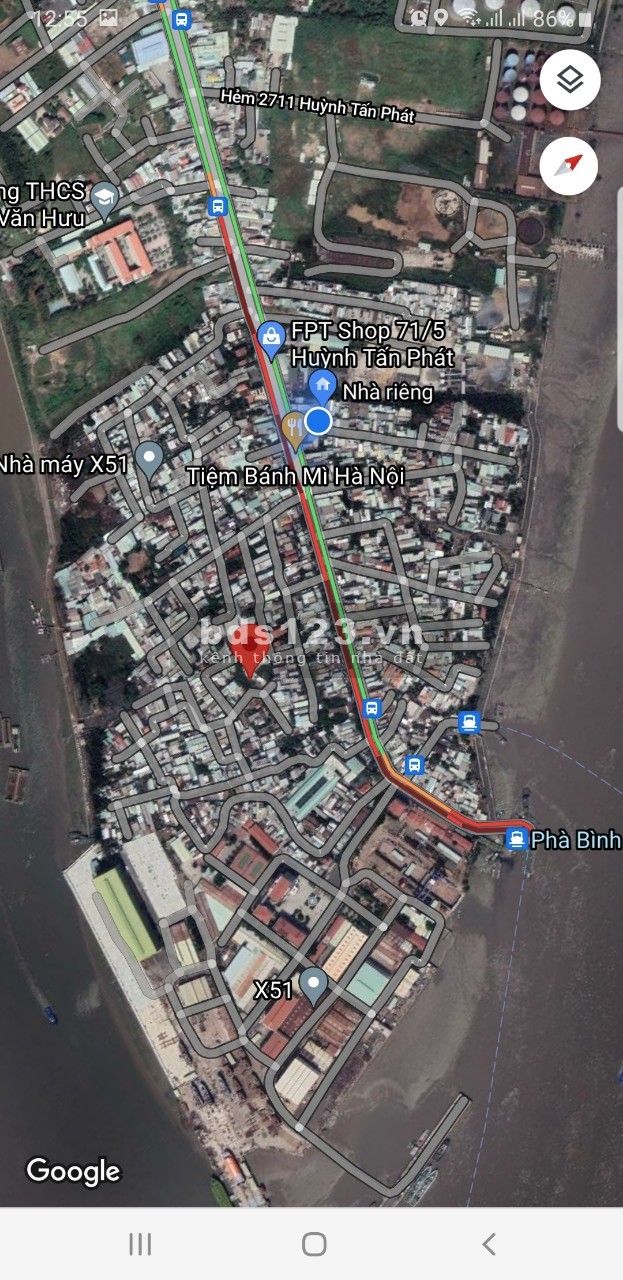Go back with the system back button
Viewport: 623px width, 1280px height.
(x=488, y=1243)
